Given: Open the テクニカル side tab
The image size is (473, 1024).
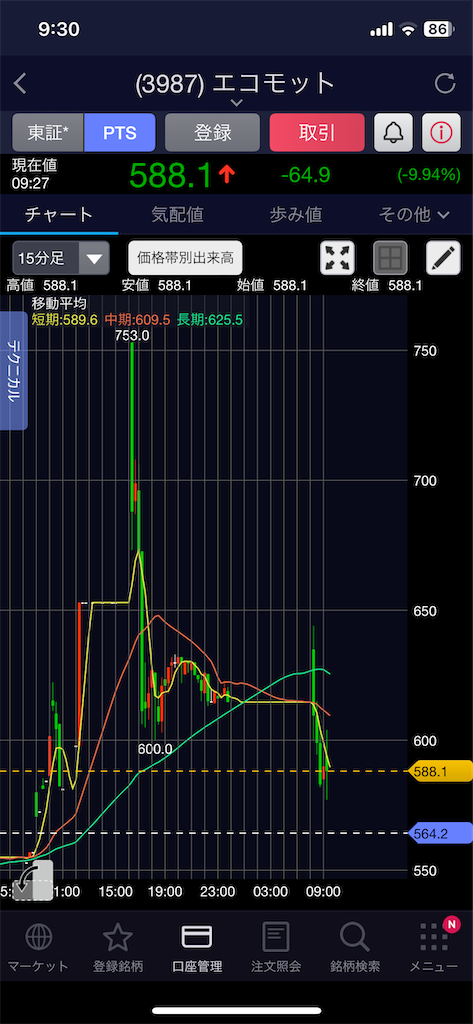Looking at the screenshot, I should pos(14,370).
